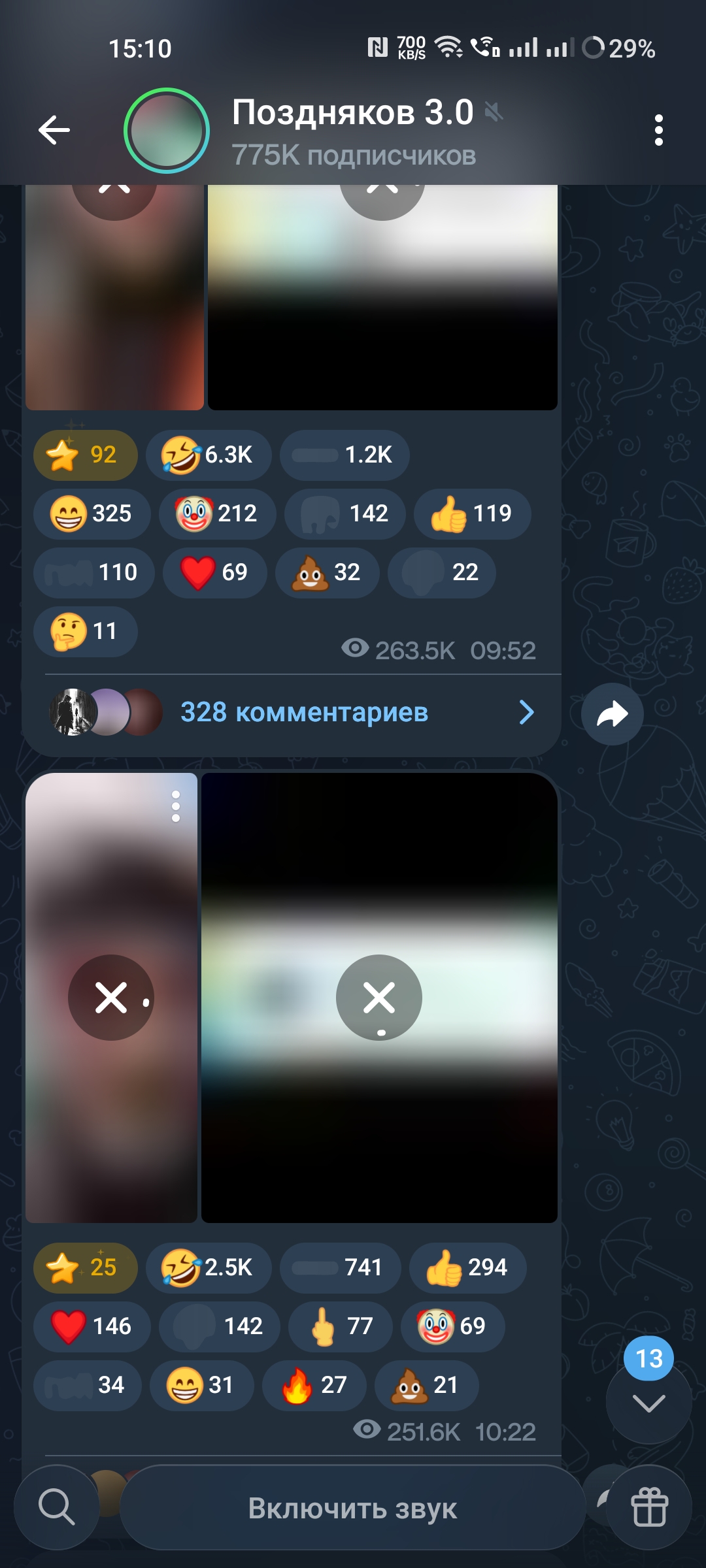Cancel loading of the second post's wide media
This screenshot has width=706, height=1568.
click(x=379, y=998)
